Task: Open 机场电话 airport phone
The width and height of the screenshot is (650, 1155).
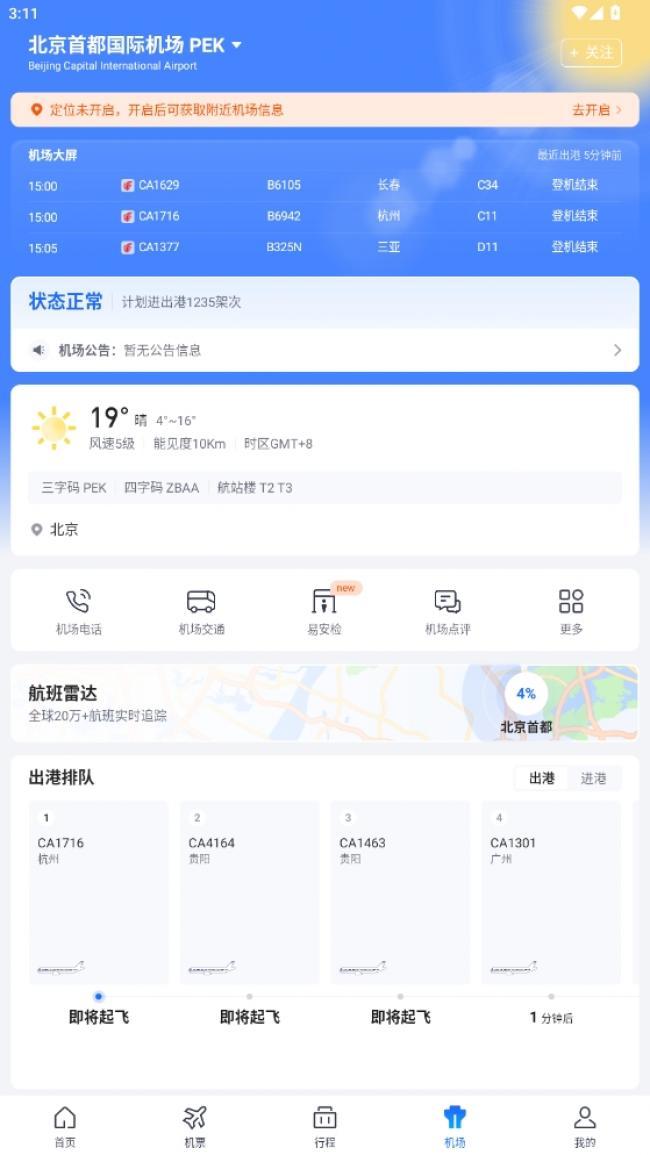Action: [78, 610]
